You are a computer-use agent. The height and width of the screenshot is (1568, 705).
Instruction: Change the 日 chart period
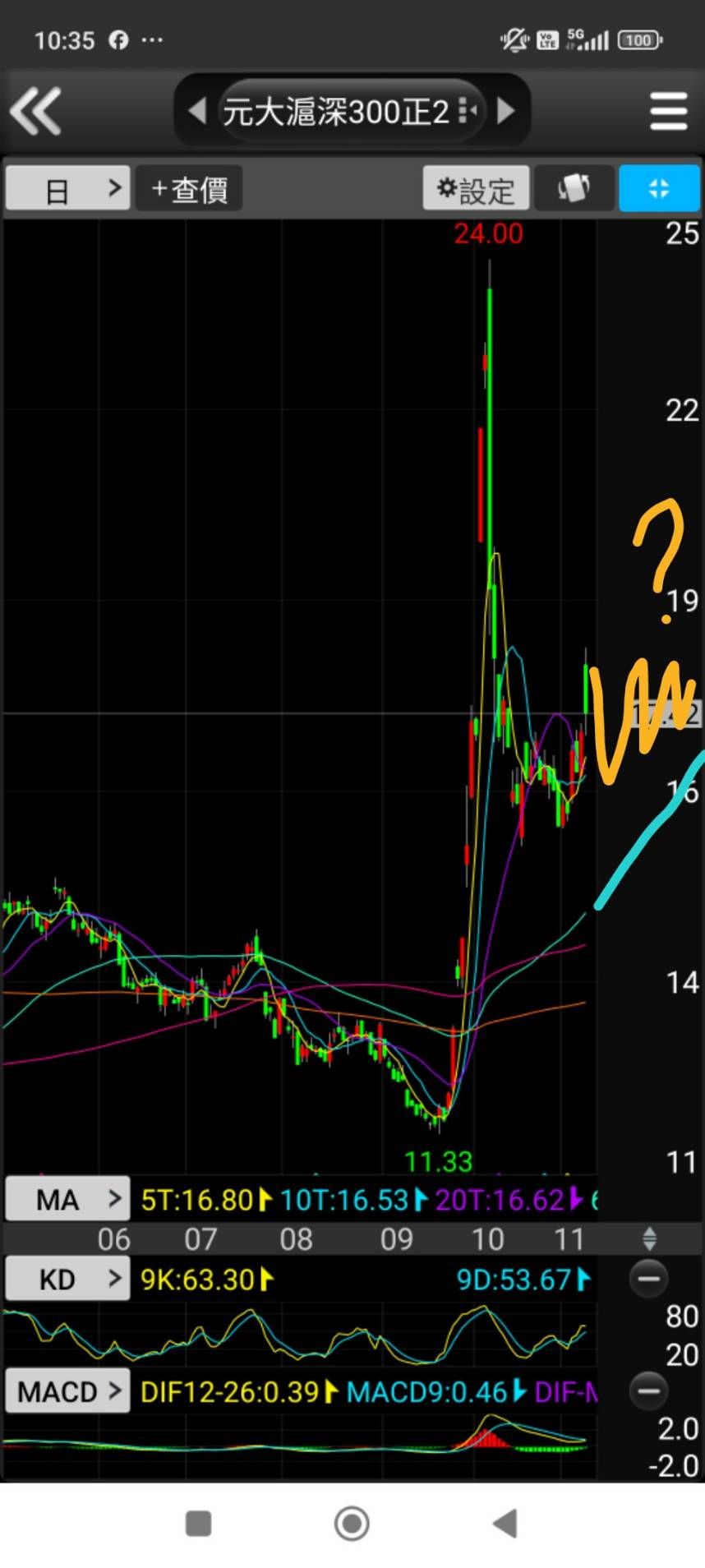pyautogui.click(x=67, y=189)
